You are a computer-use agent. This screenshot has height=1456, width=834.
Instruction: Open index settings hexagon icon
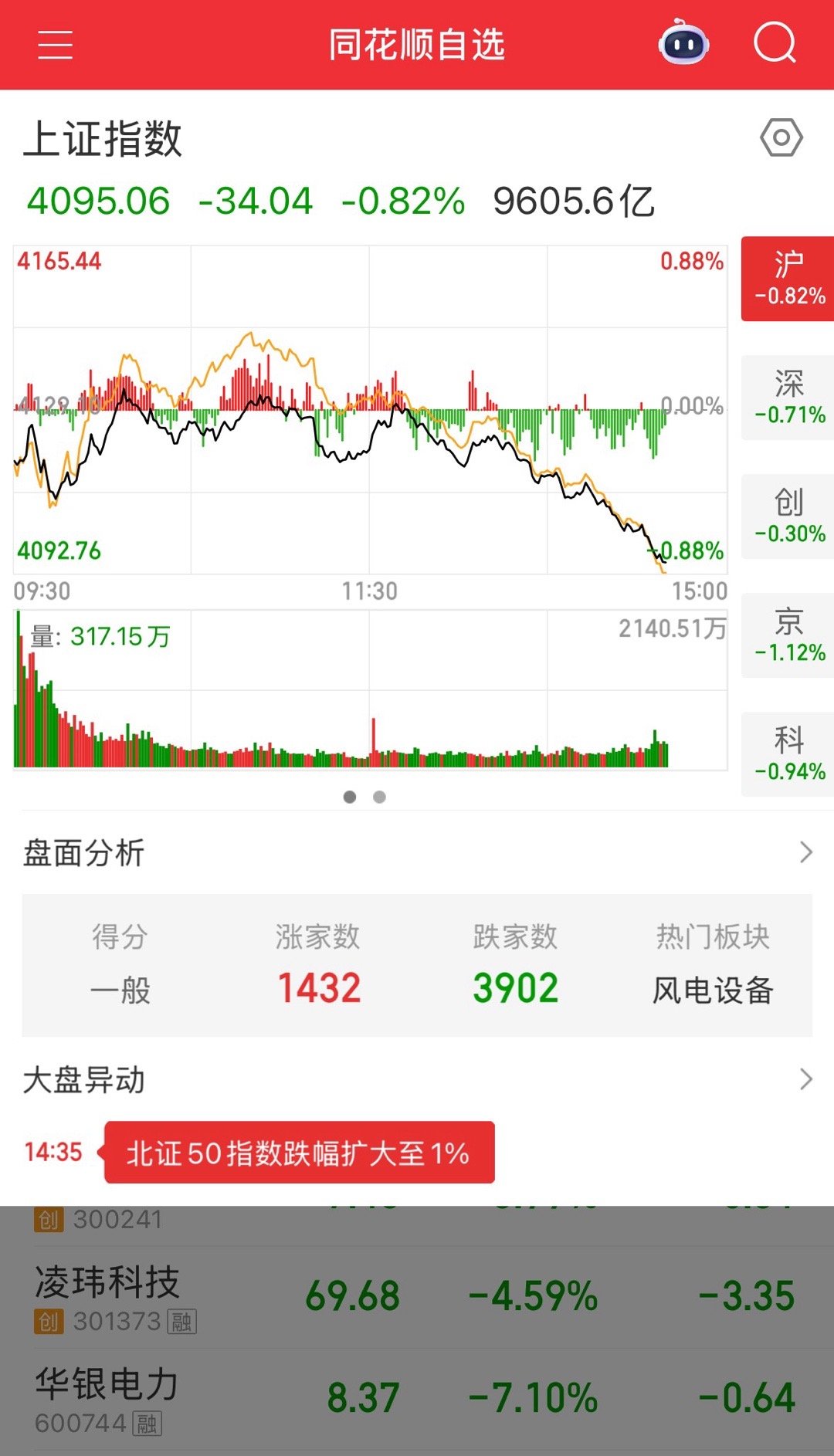click(781, 138)
